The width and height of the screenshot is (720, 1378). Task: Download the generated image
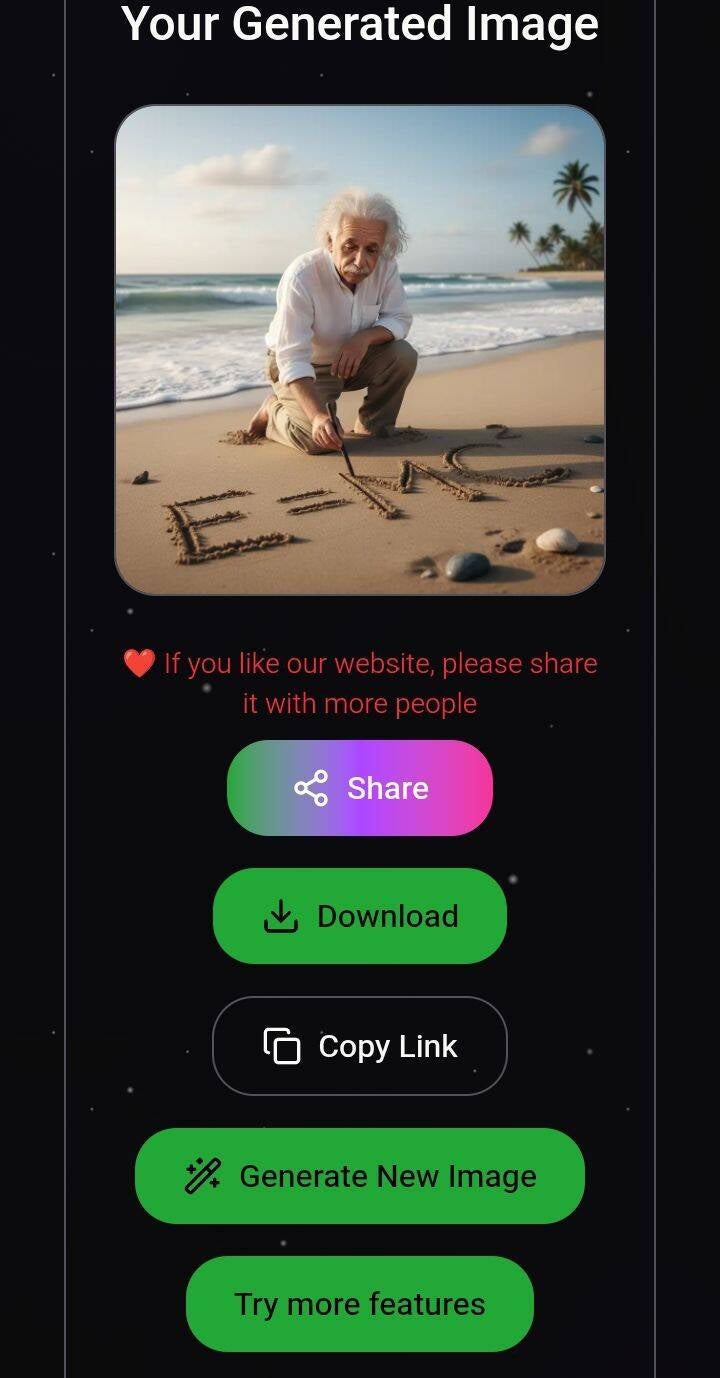[x=360, y=916]
